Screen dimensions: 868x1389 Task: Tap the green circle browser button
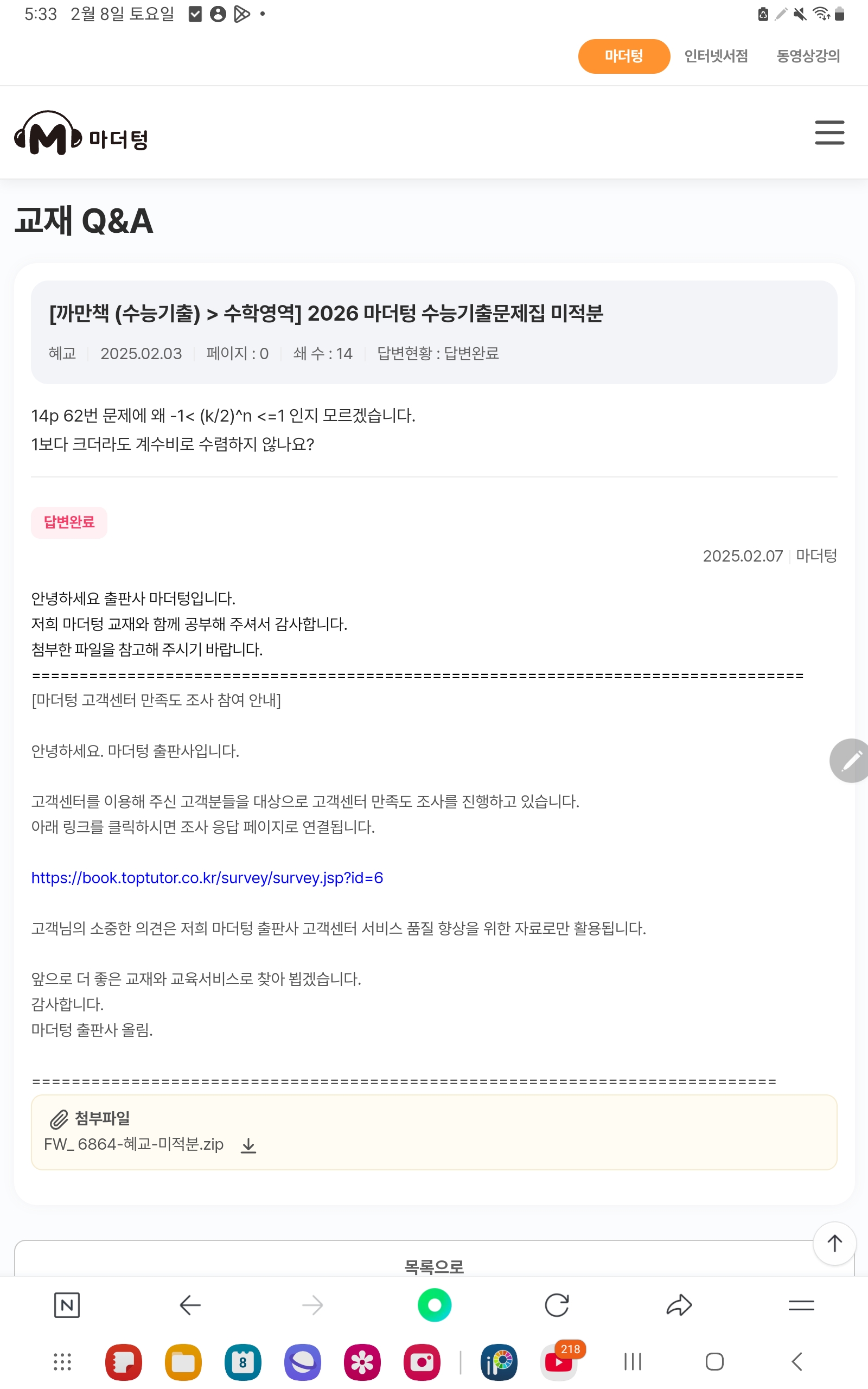435,1305
